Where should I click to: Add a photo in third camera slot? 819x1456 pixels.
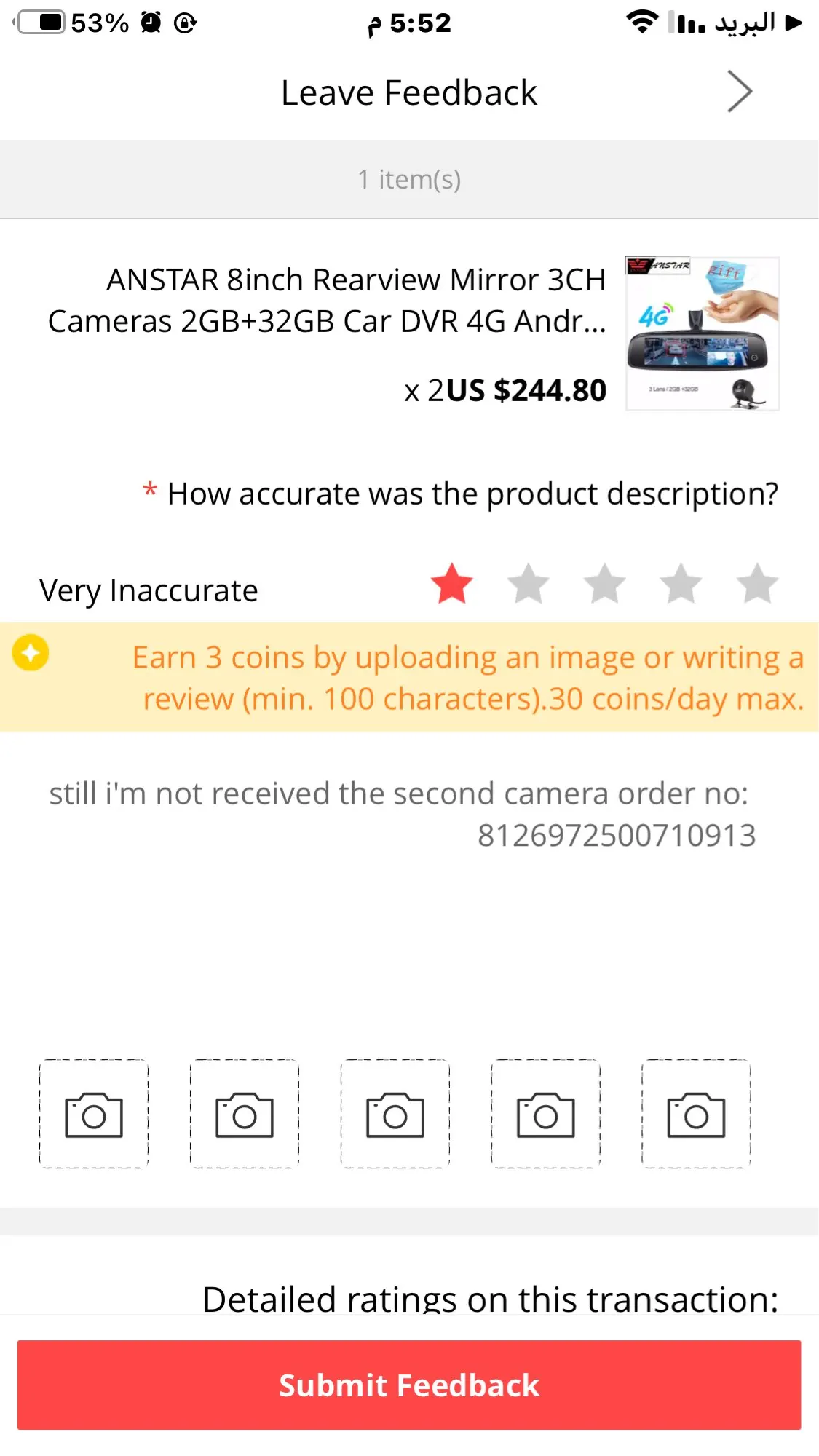pos(395,1114)
